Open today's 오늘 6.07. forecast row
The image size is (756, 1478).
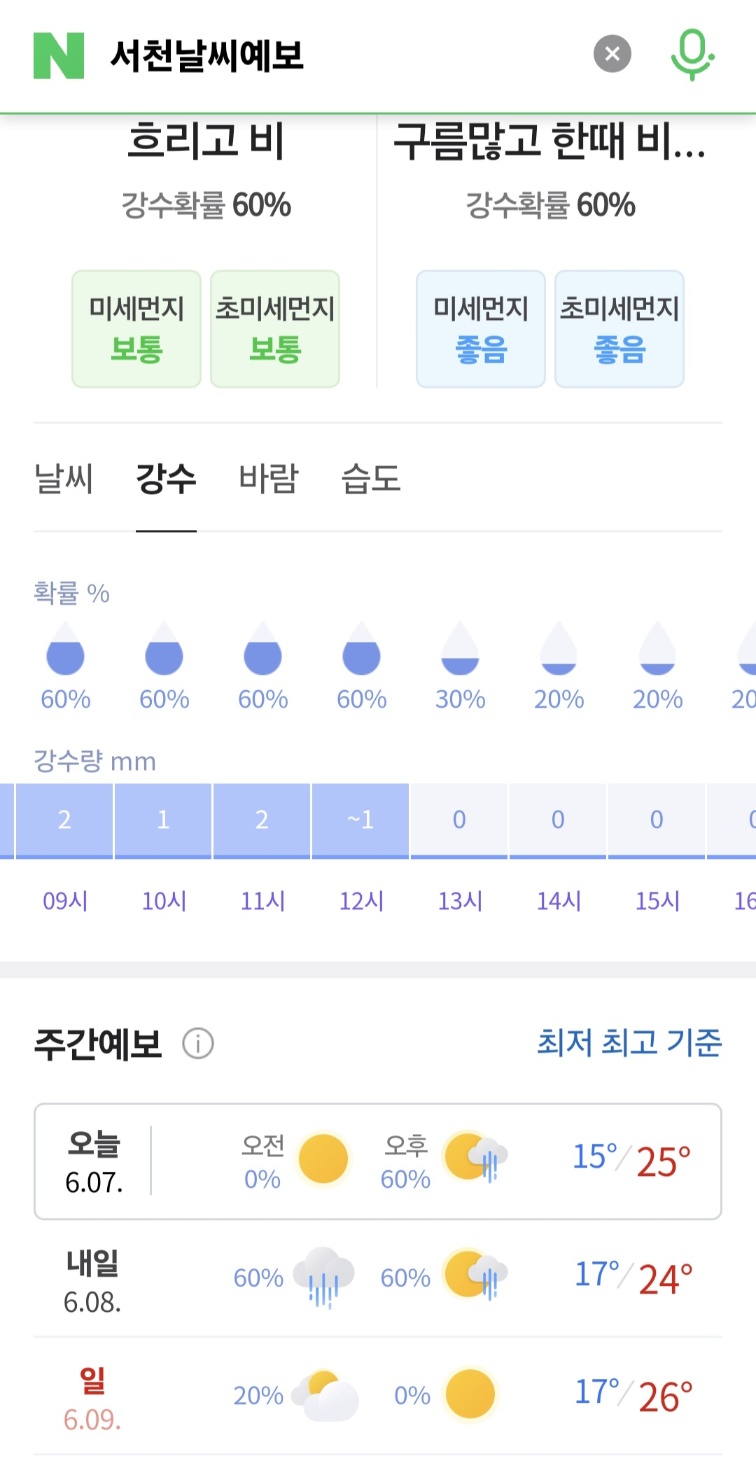[378, 1161]
